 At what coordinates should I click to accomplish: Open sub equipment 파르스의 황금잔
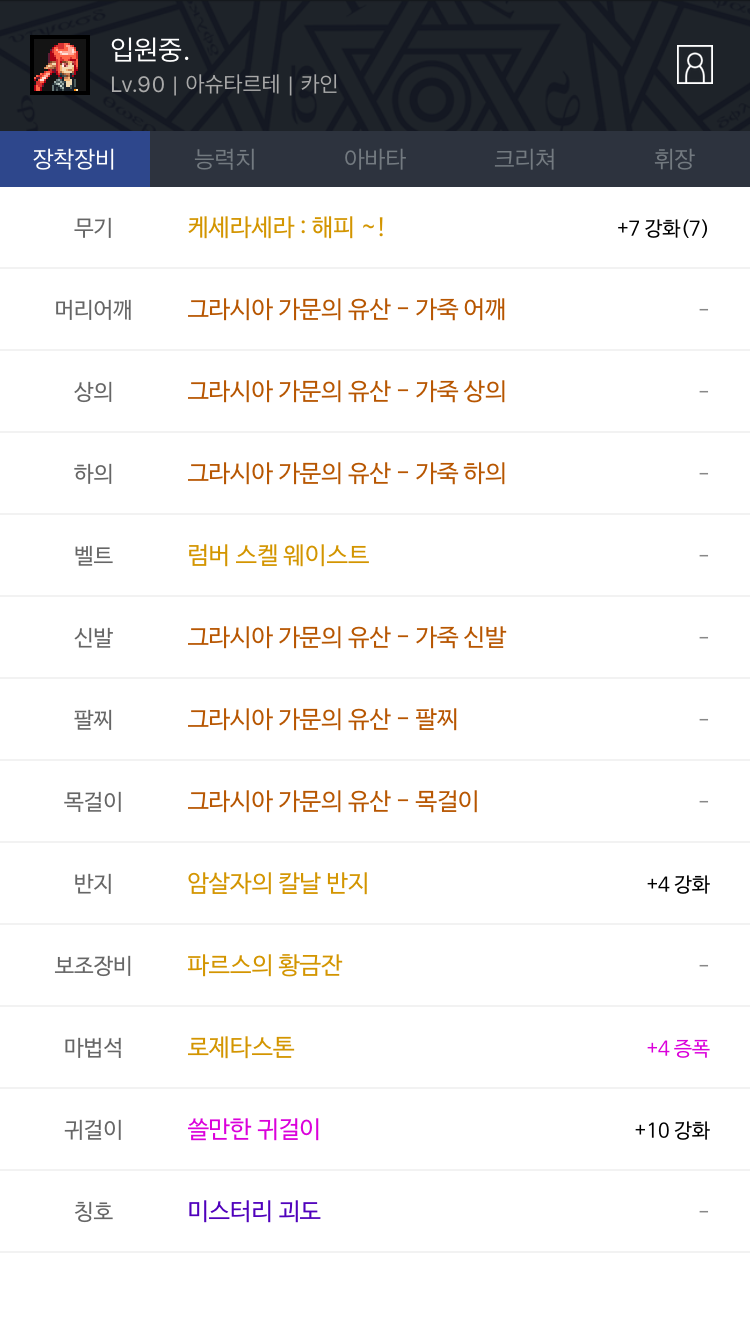click(265, 965)
